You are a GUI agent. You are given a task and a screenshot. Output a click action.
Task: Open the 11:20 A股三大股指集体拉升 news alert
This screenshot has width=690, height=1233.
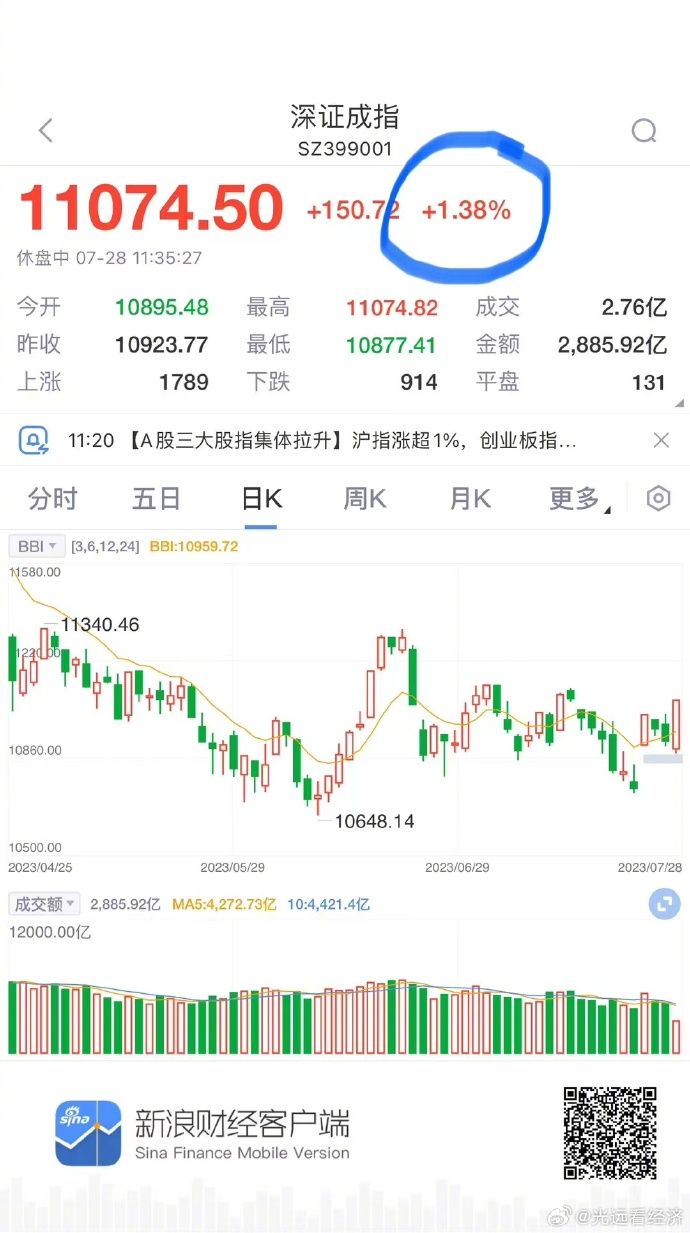(320, 440)
